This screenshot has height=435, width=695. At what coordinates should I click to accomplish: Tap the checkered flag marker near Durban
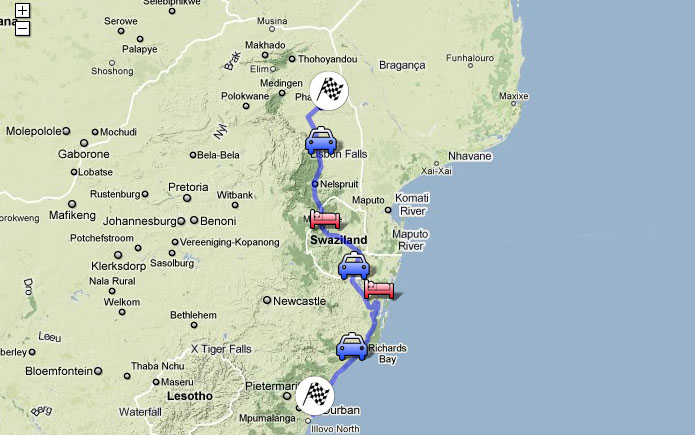coord(317,394)
